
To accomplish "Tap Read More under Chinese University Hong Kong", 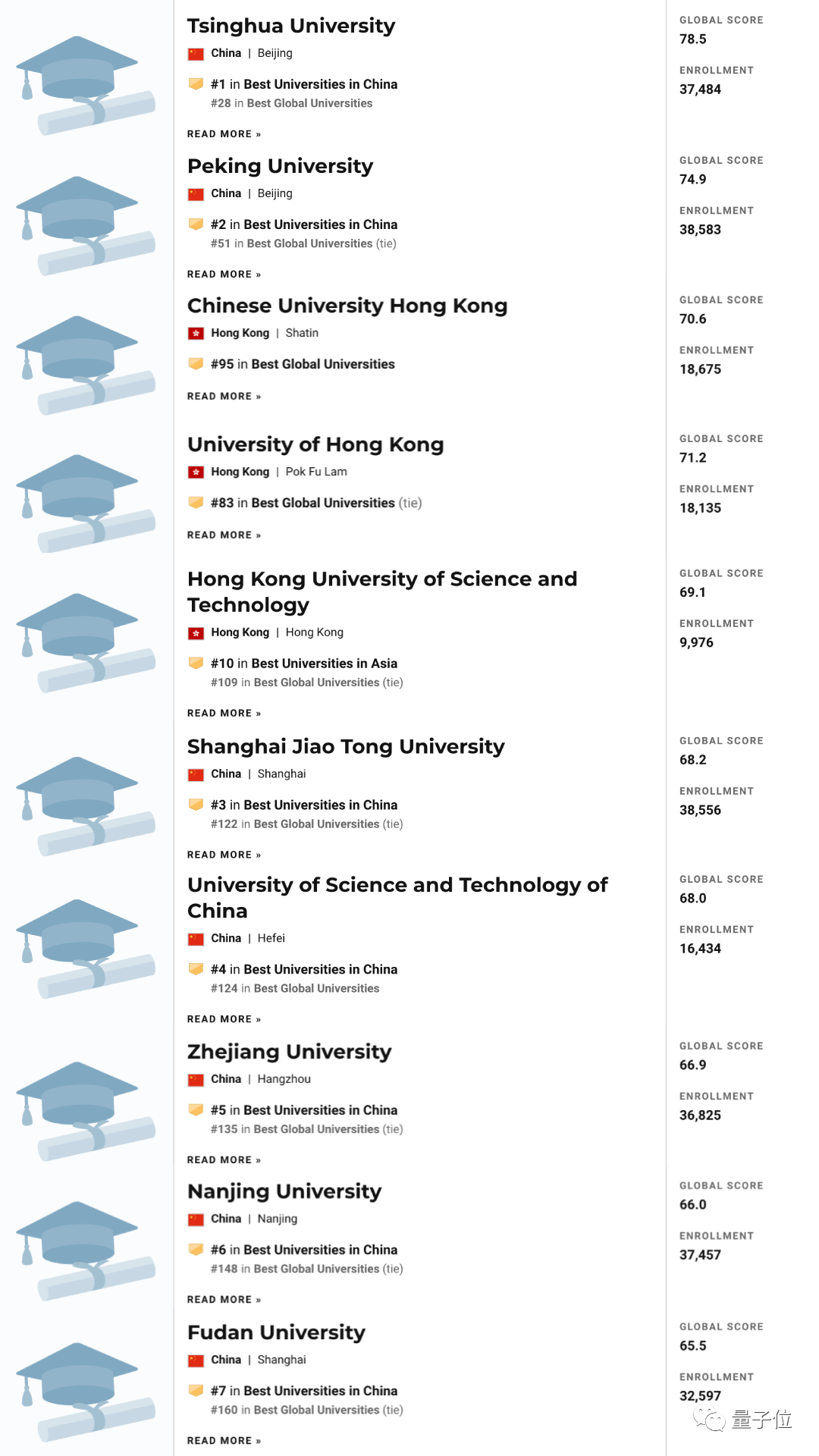I will [224, 397].
